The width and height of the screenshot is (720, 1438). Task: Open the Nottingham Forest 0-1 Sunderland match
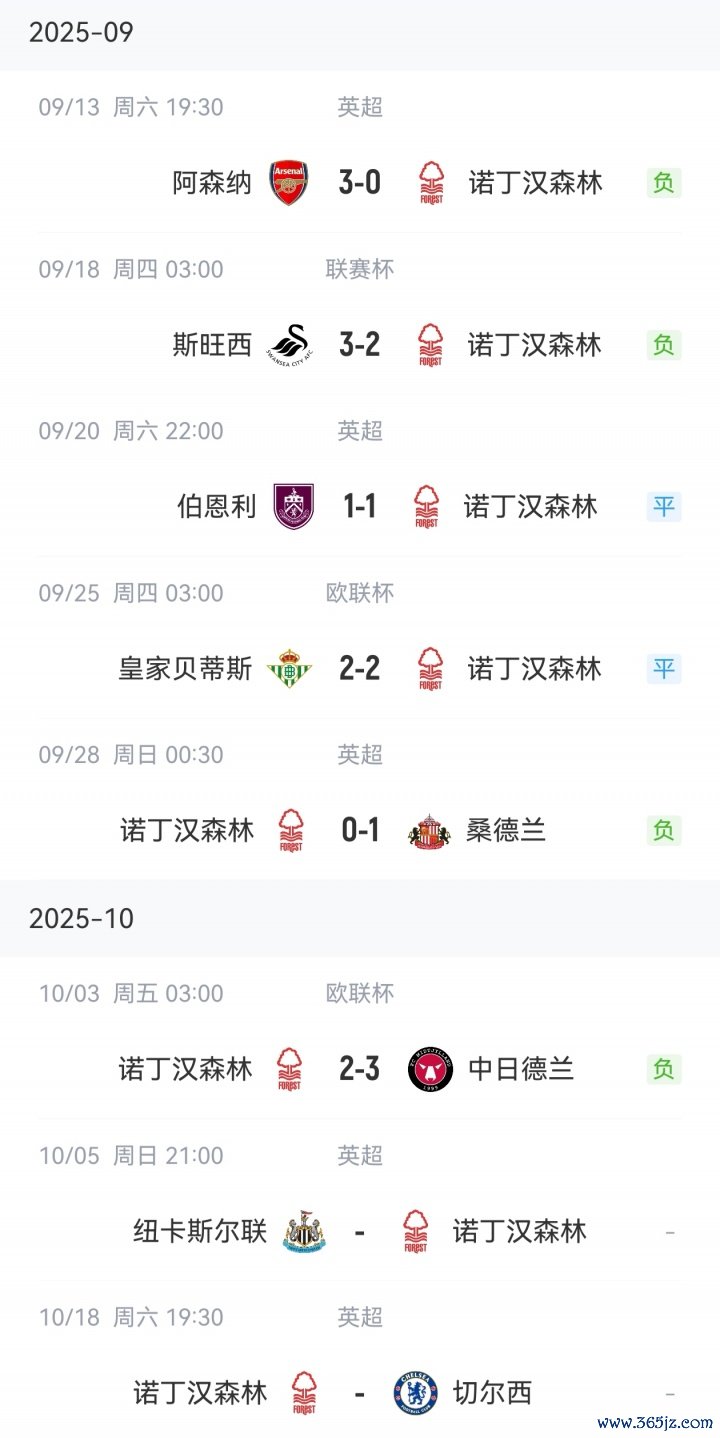360,830
